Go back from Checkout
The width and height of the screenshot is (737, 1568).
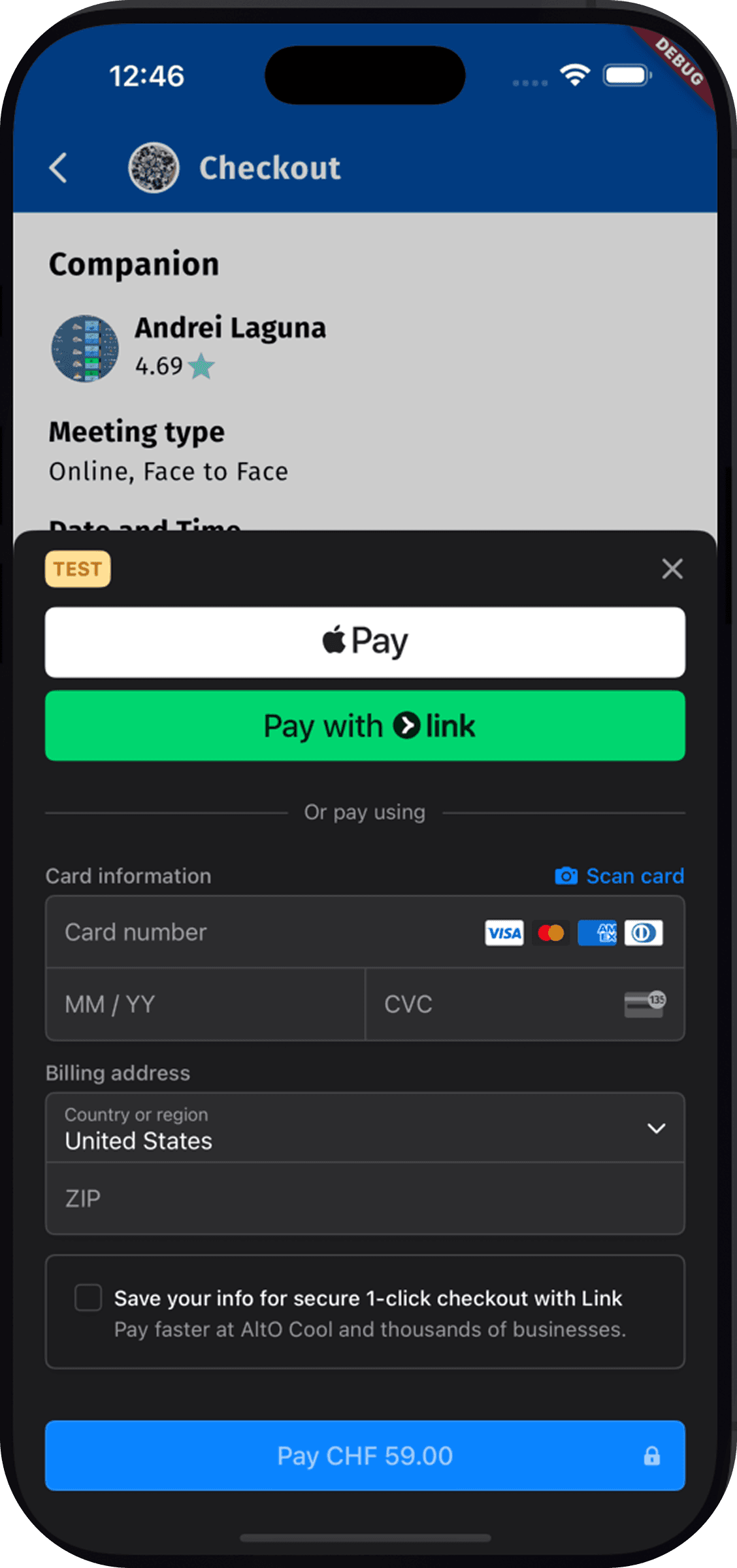[x=59, y=168]
